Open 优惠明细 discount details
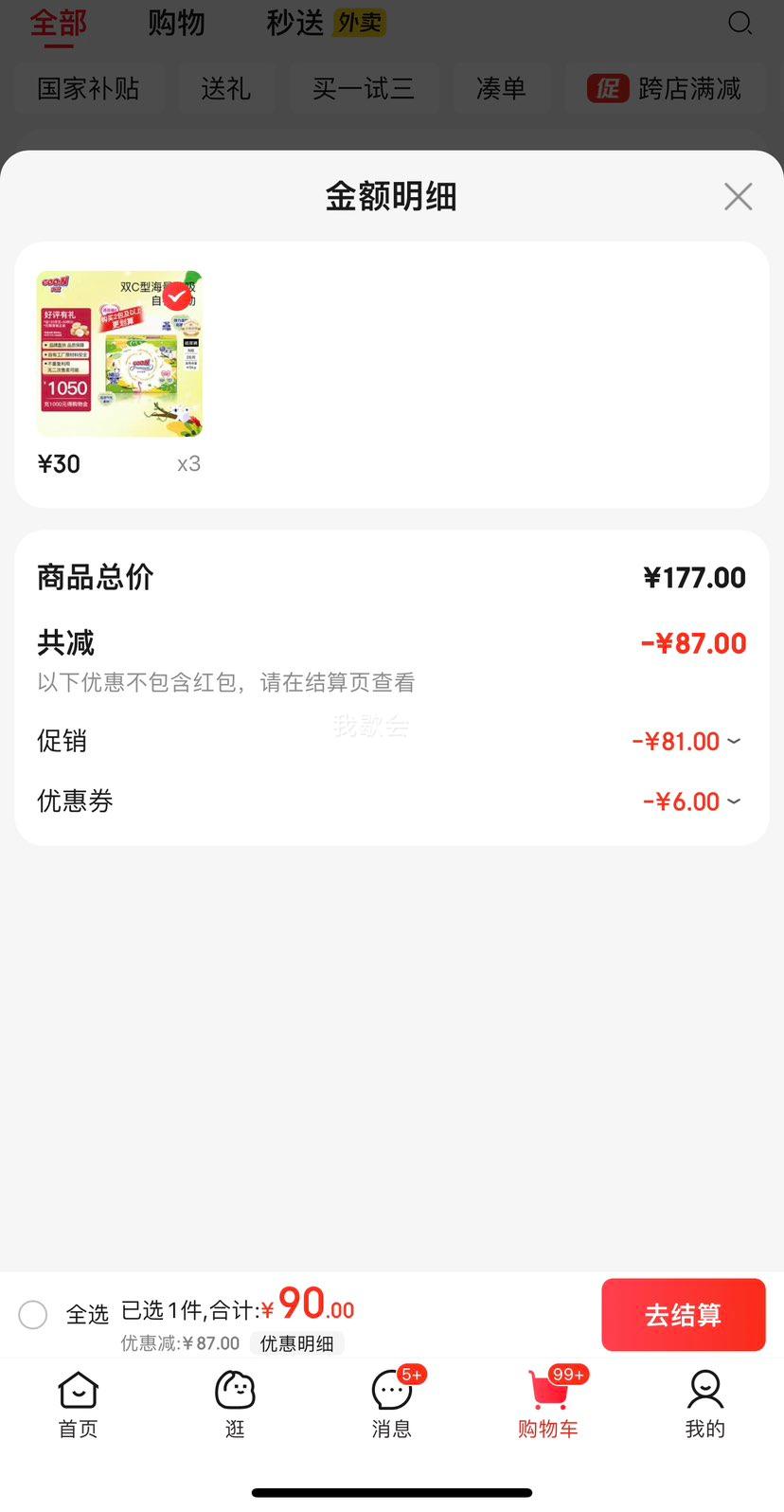This screenshot has height=1512, width=784. (x=296, y=1343)
